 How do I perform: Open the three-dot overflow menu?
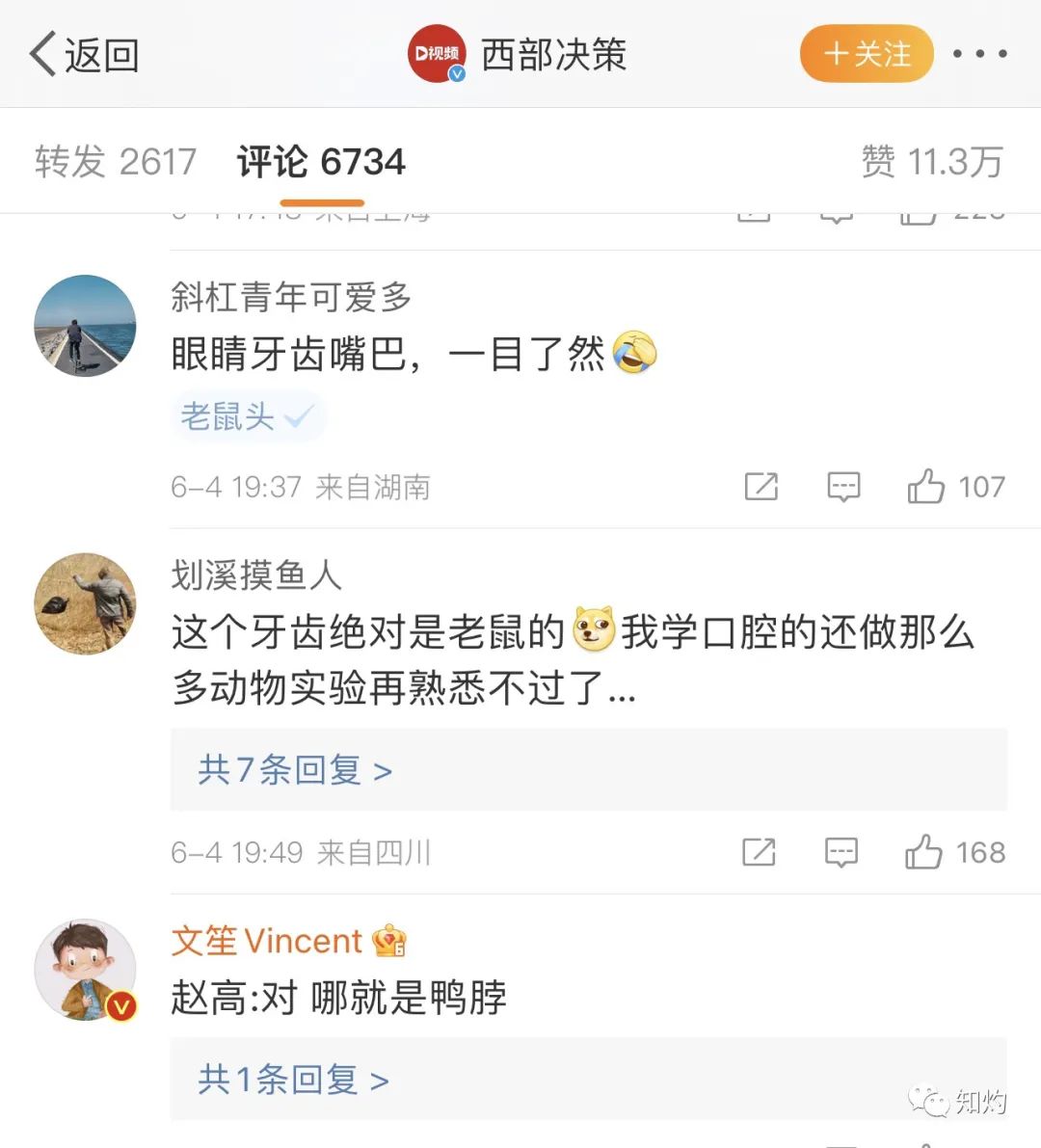coord(979,54)
